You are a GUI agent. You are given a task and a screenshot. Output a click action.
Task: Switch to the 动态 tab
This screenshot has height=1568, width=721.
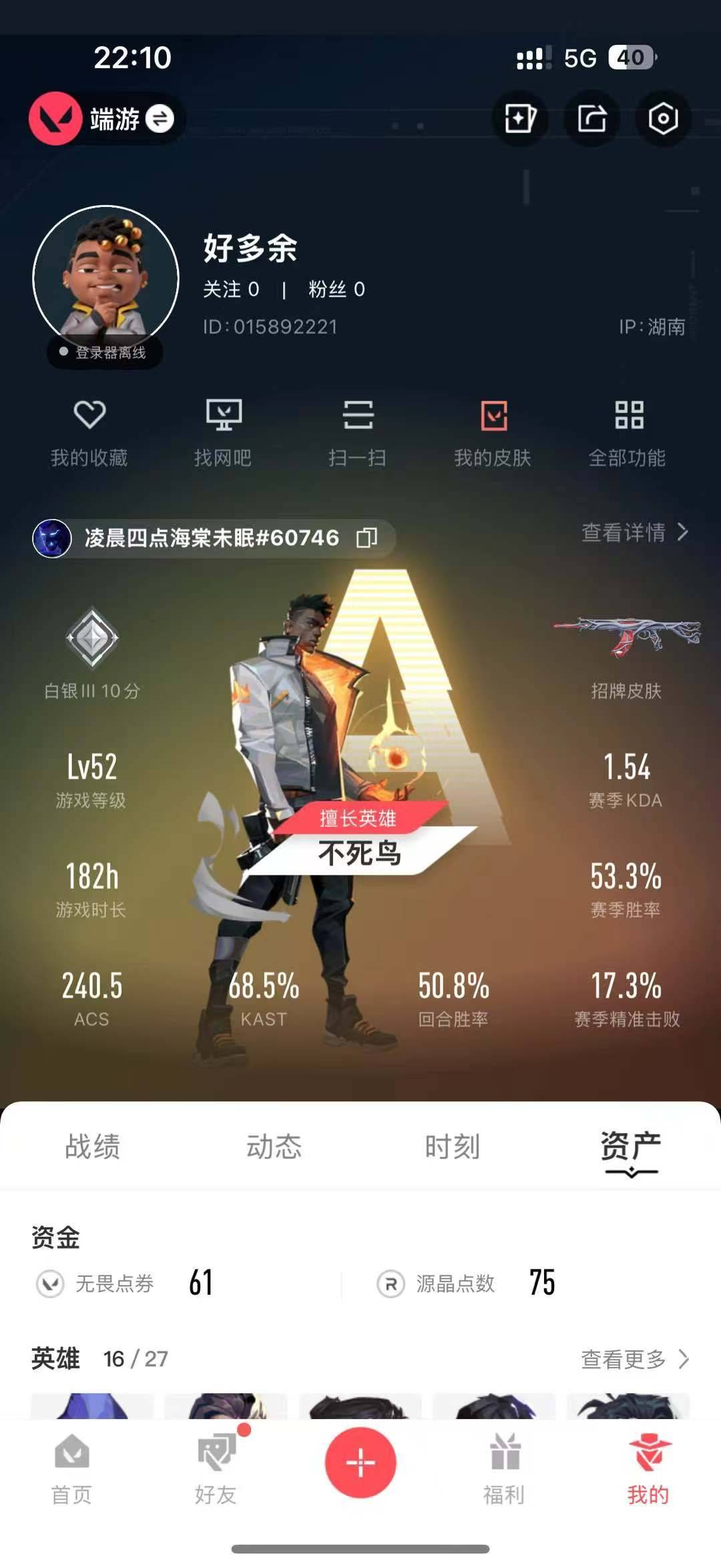tap(274, 1146)
